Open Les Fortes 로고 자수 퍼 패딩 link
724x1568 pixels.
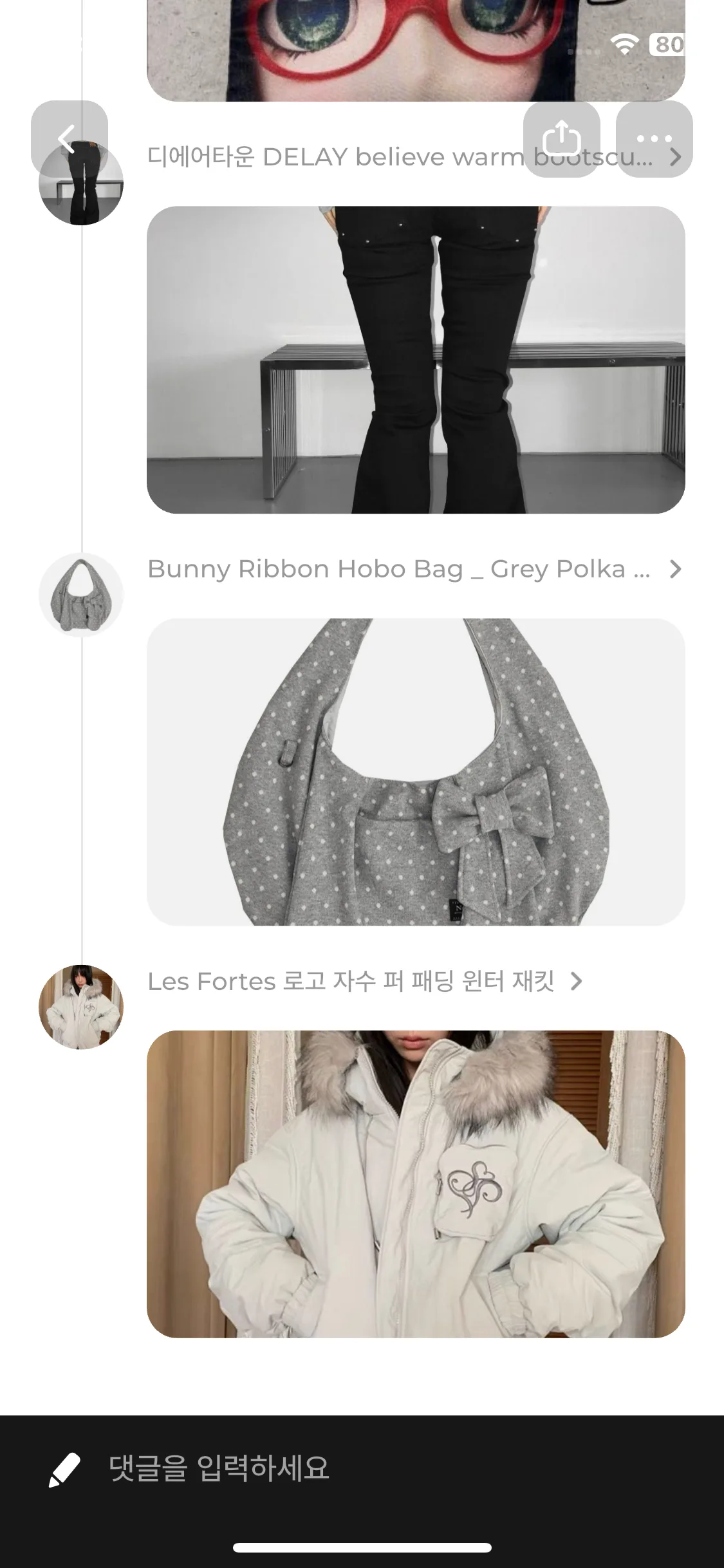point(365,981)
